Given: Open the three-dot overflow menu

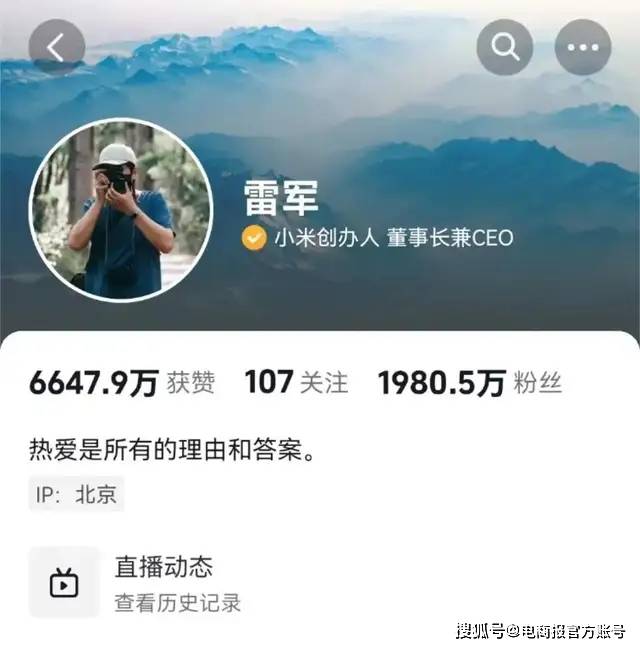Looking at the screenshot, I should tap(583, 47).
